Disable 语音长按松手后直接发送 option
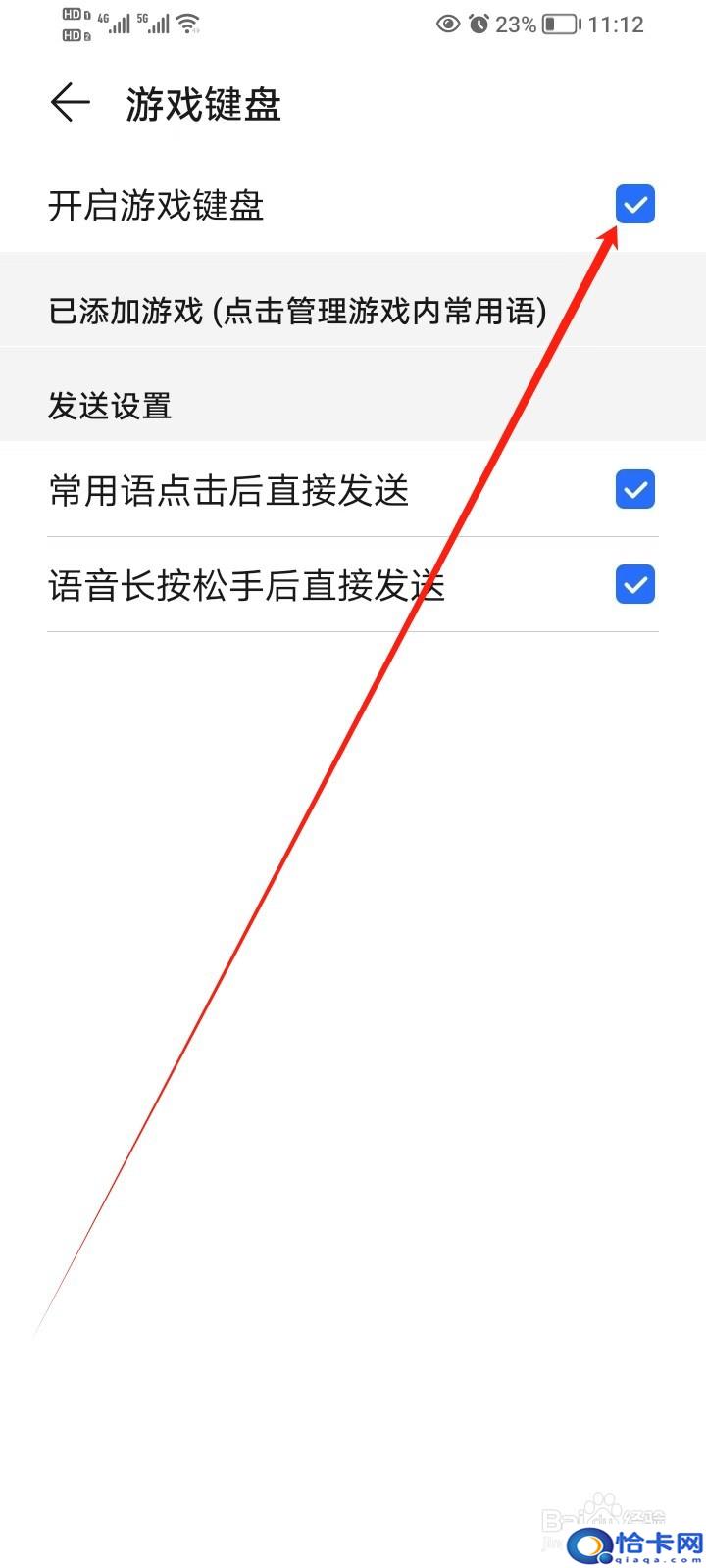The width and height of the screenshot is (706, 1568). click(635, 585)
